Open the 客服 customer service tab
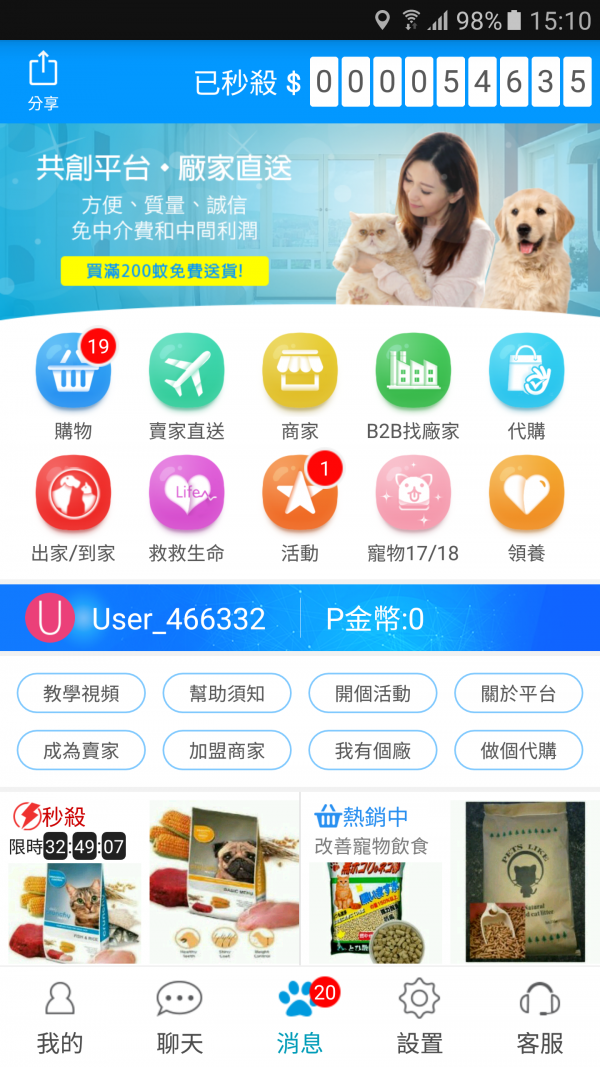Image resolution: width=600 pixels, height=1067 pixels. click(540, 1018)
